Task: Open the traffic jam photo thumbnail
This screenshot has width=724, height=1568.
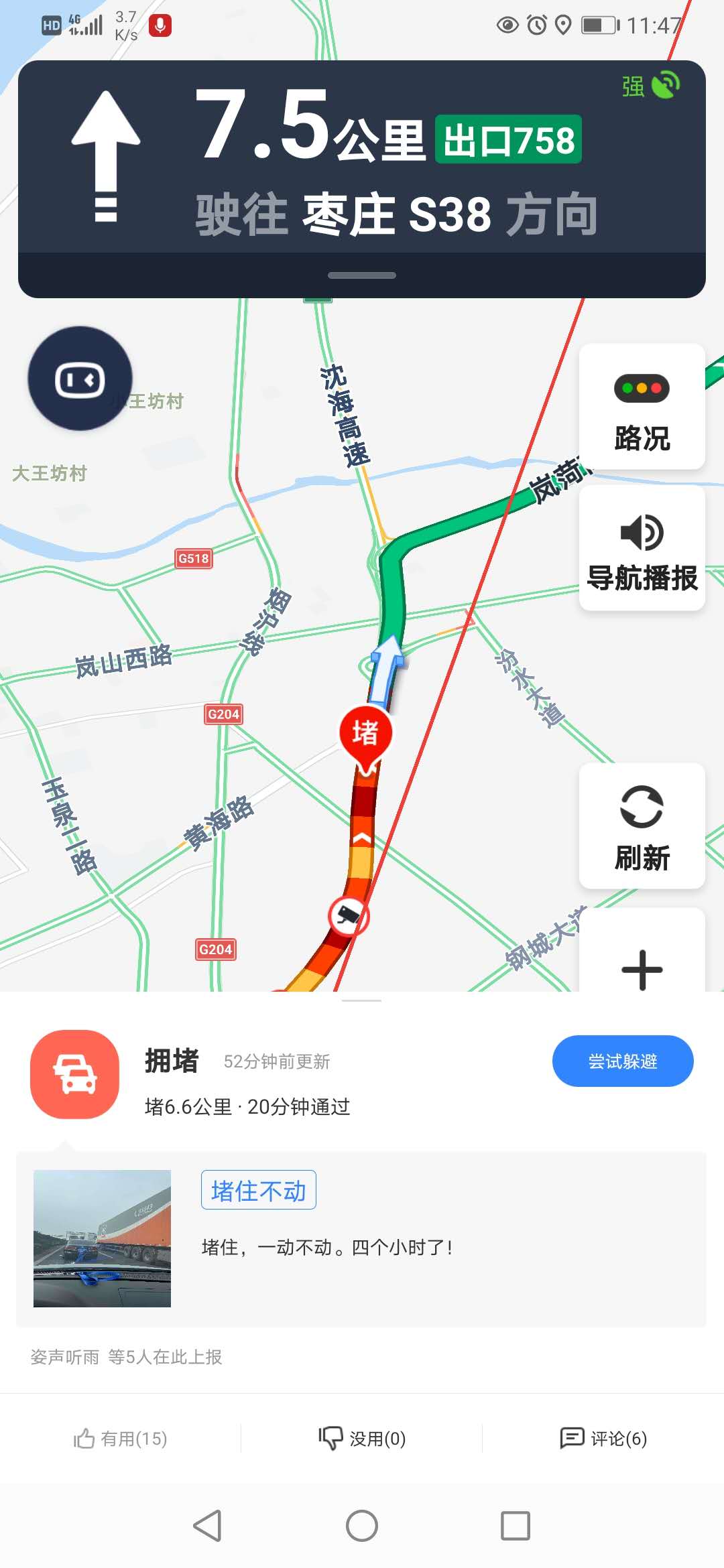Action: [102, 1238]
